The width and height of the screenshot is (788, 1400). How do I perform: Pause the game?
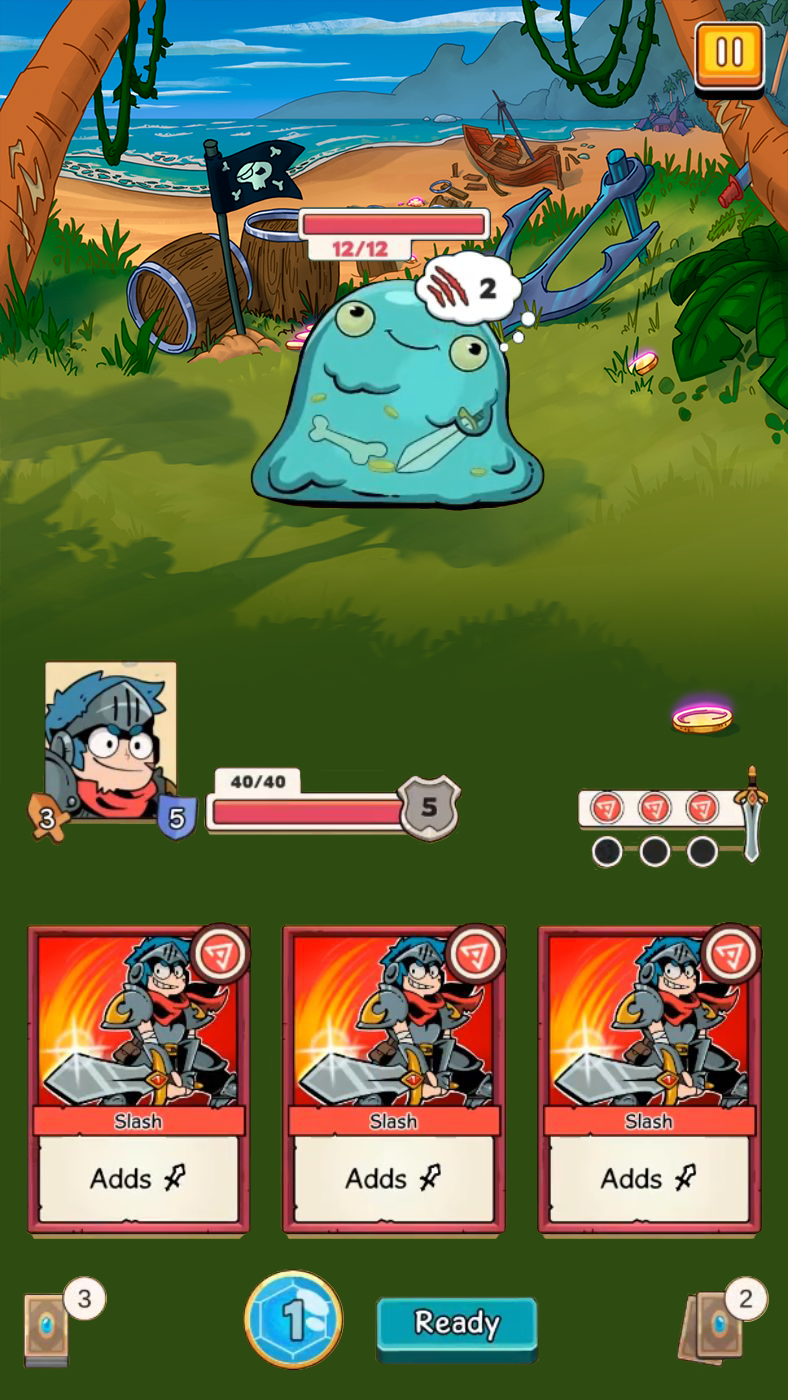[729, 55]
